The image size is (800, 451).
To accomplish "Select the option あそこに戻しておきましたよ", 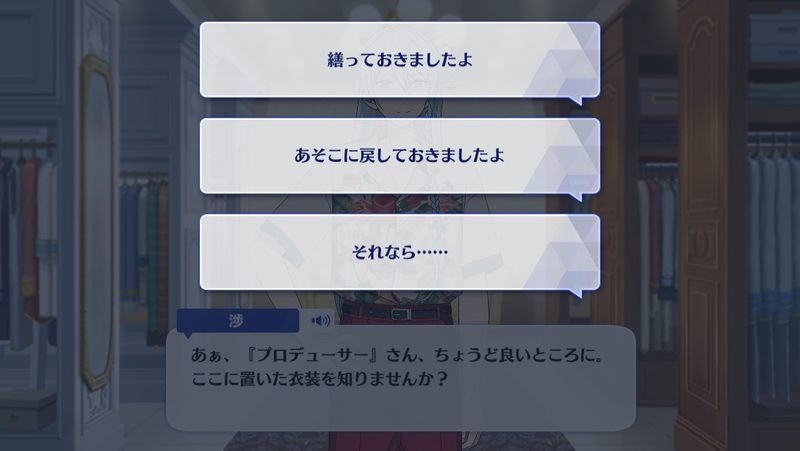I will pyautogui.click(x=400, y=156).
